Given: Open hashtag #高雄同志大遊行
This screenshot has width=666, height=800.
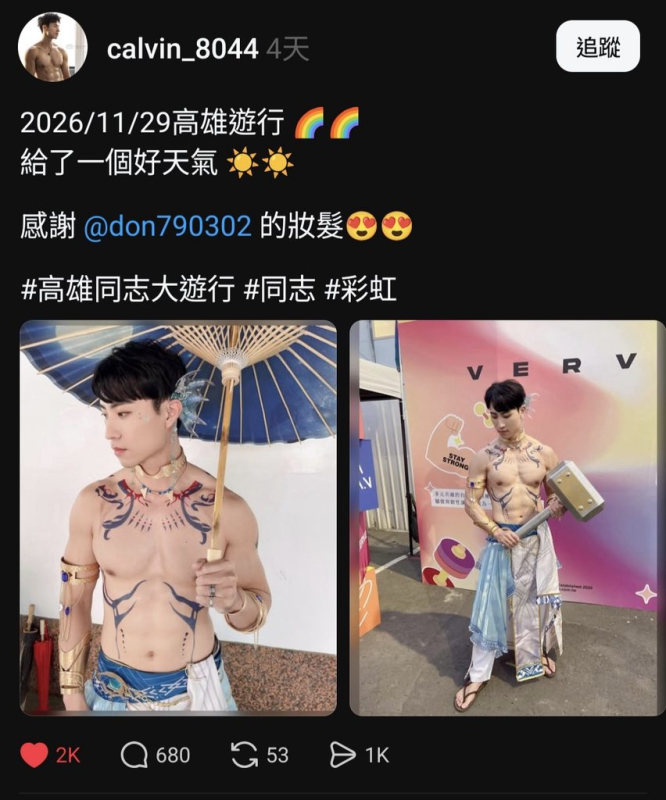Looking at the screenshot, I should (x=127, y=290).
